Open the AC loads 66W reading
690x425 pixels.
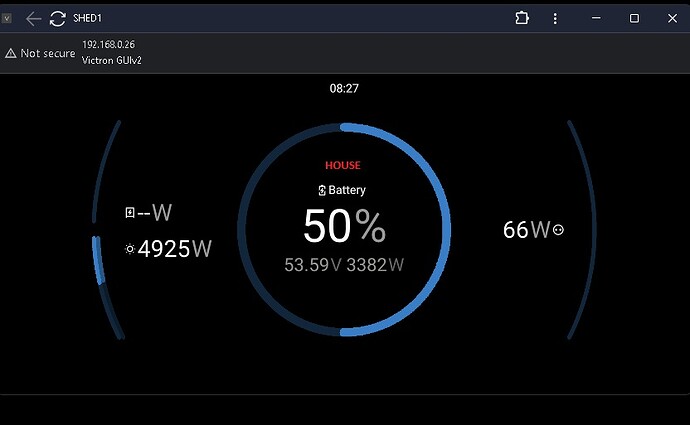coord(533,230)
